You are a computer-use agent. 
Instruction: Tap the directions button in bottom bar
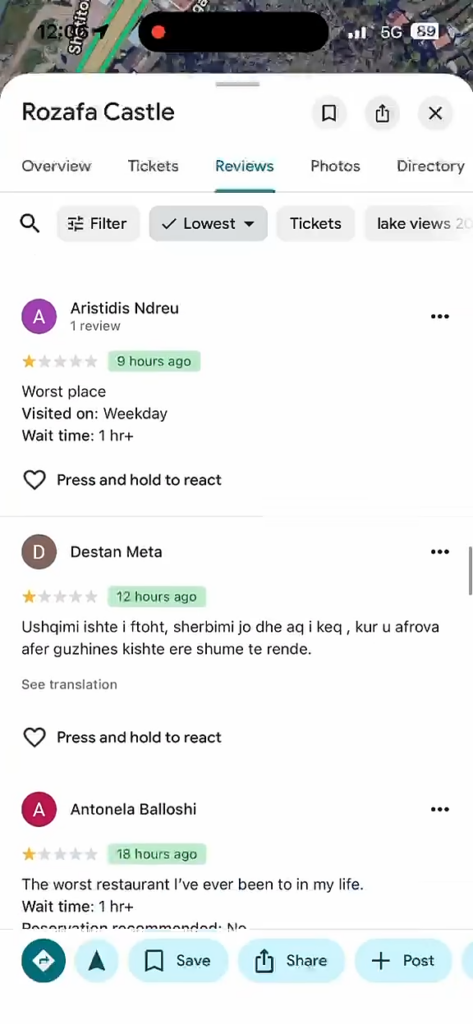[43, 961]
